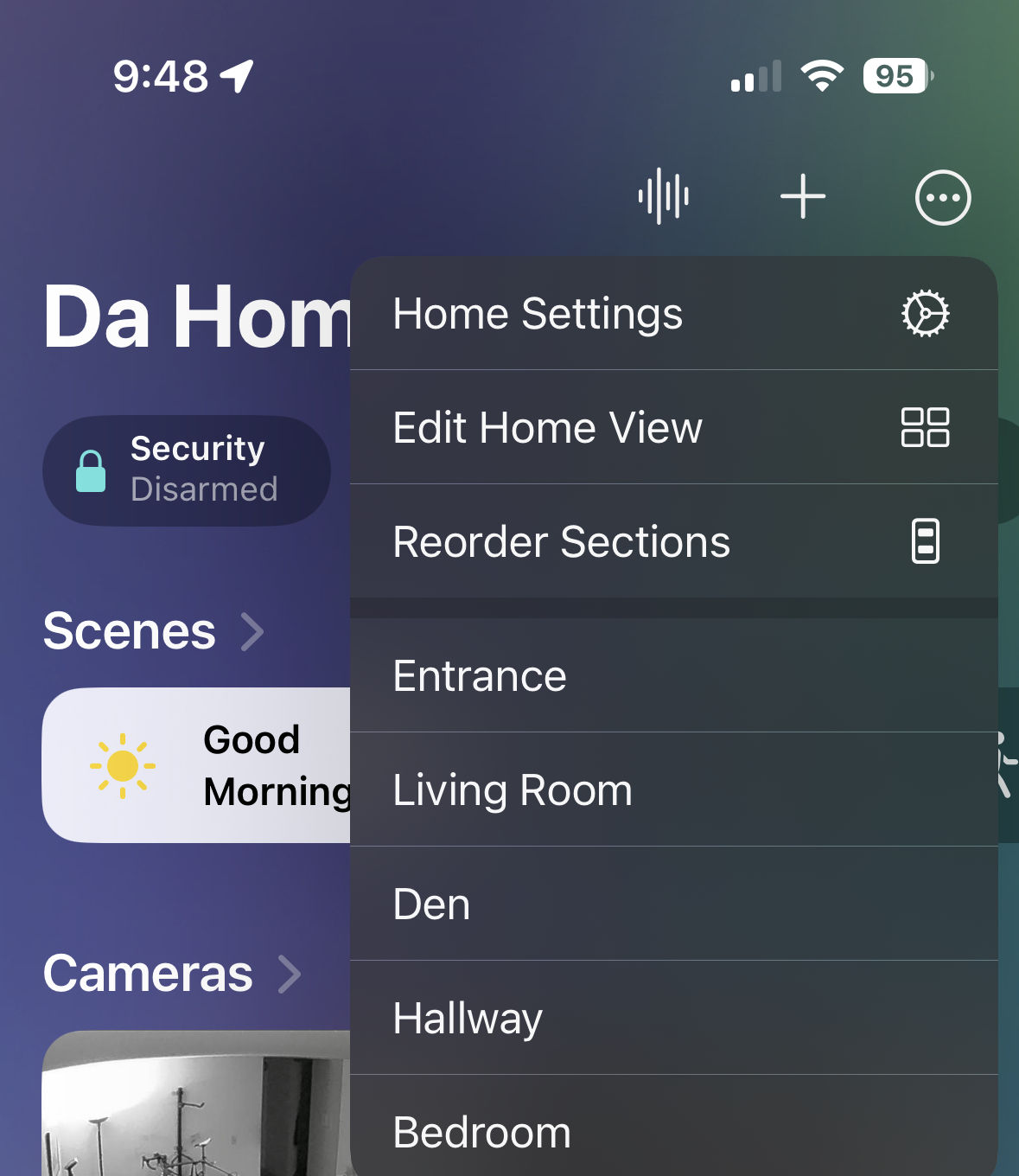Select Edit Home View
The width and height of the screenshot is (1019, 1176).
point(672,428)
